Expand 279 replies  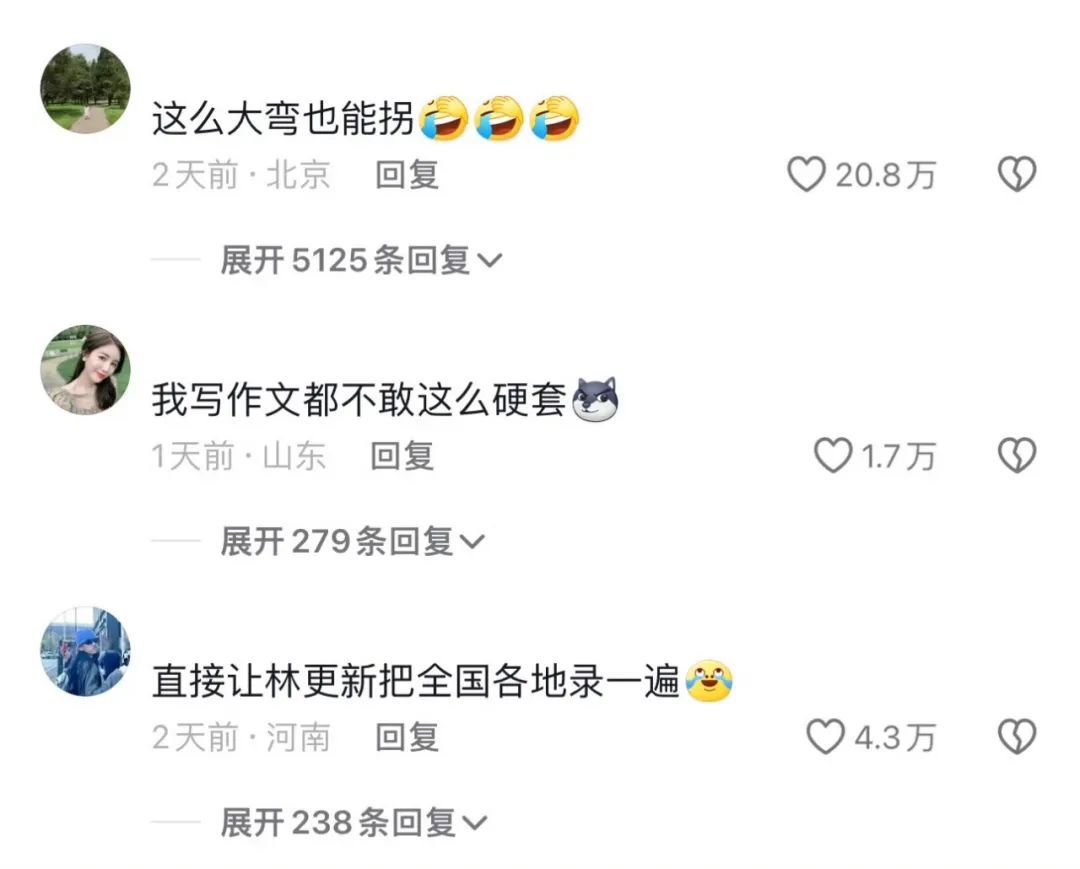tap(352, 542)
